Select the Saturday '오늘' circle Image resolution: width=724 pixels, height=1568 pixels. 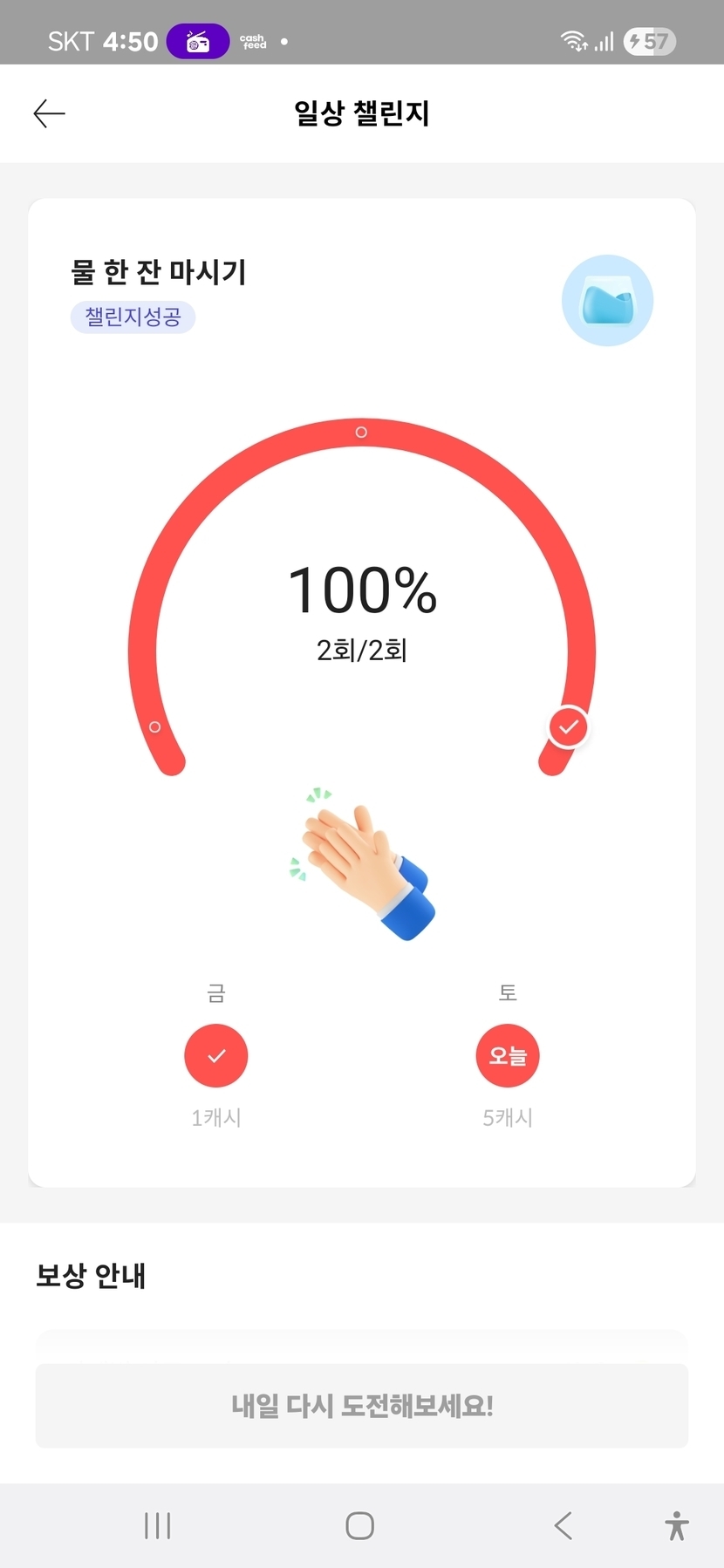(508, 1055)
